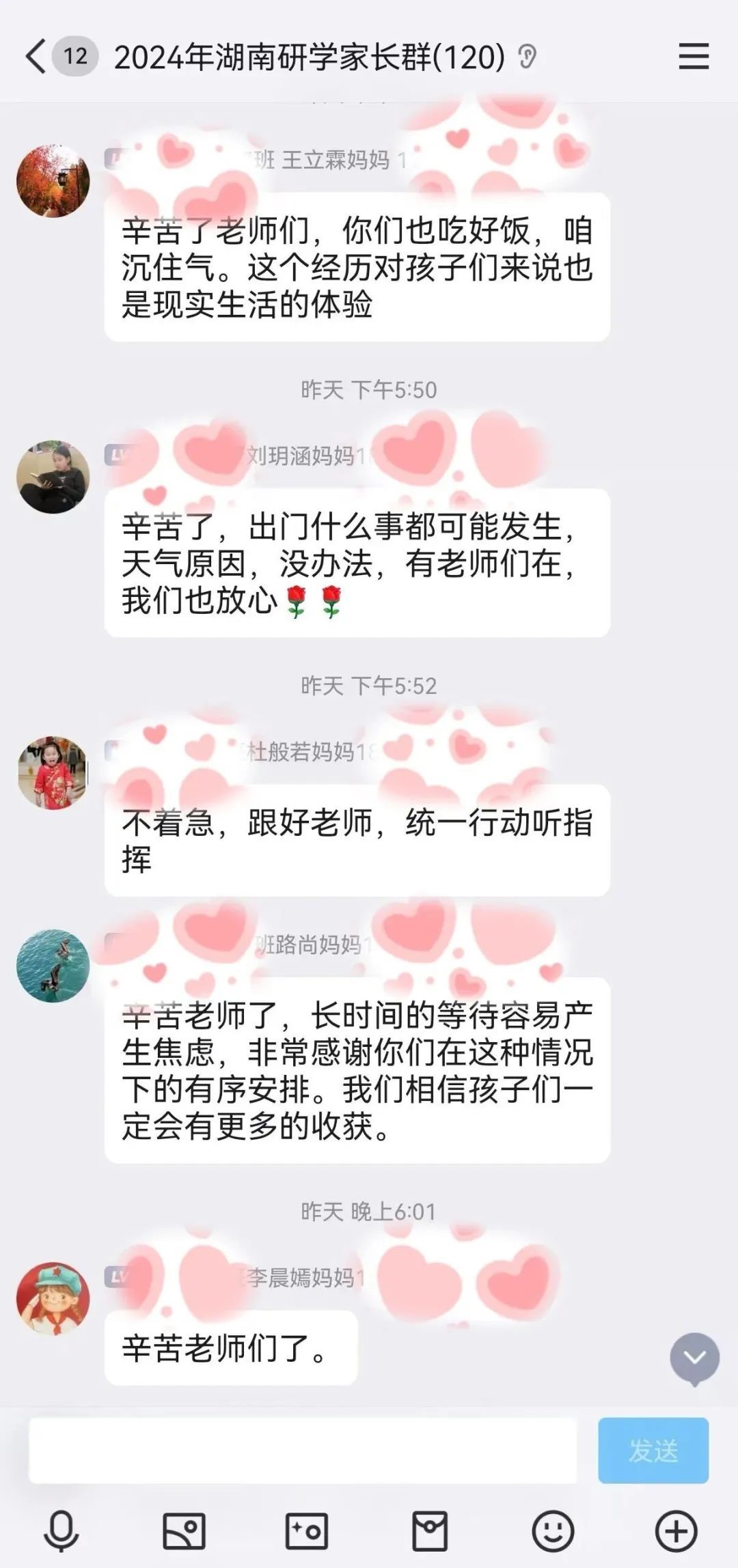Open 李晨嫣妈妈's avatar profile
This screenshot has height=1568, width=738.
[x=53, y=1298]
